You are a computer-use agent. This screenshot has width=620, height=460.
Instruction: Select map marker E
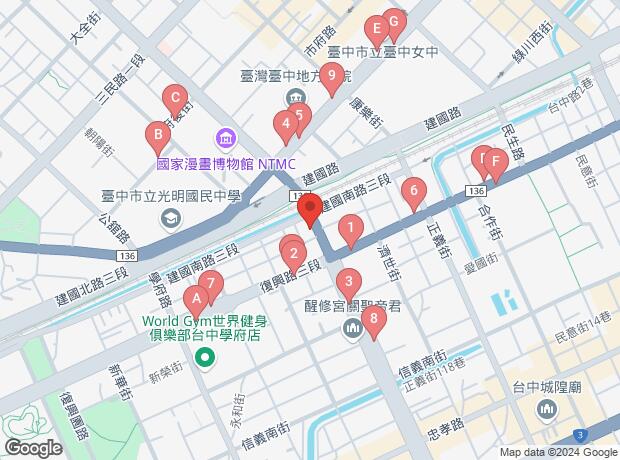coord(375,28)
